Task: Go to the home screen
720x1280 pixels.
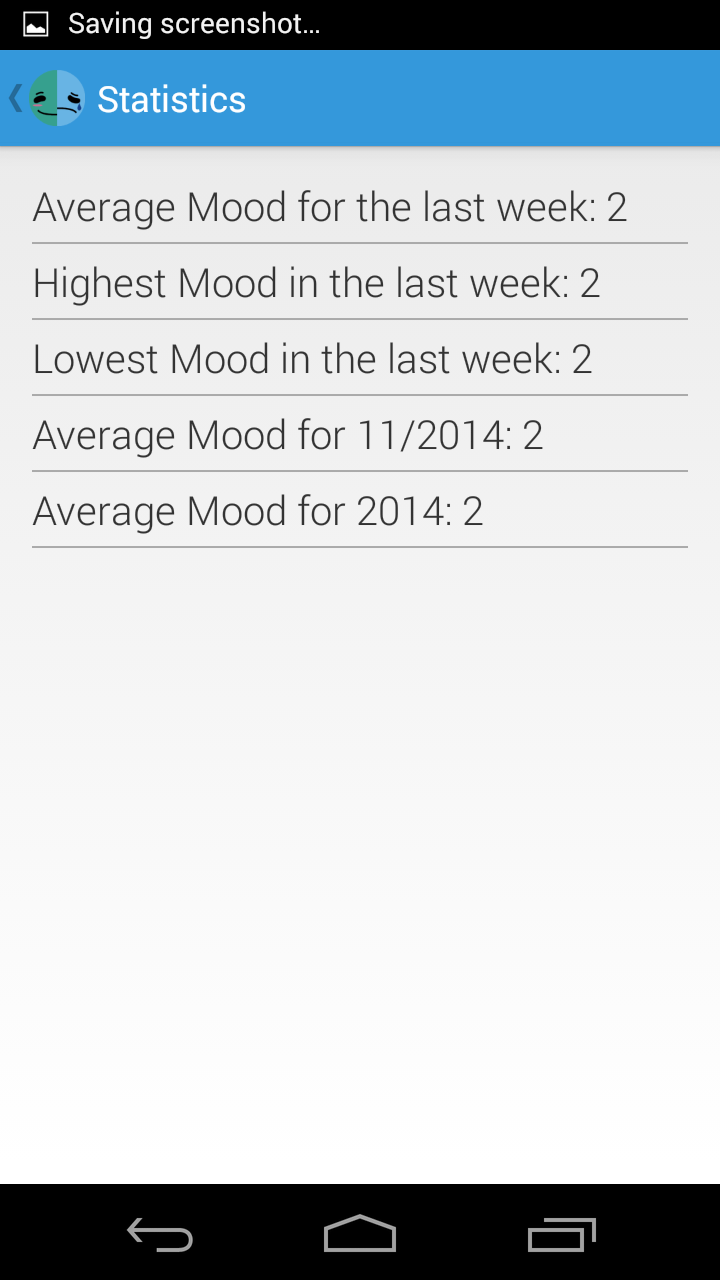Action: 360,1235
